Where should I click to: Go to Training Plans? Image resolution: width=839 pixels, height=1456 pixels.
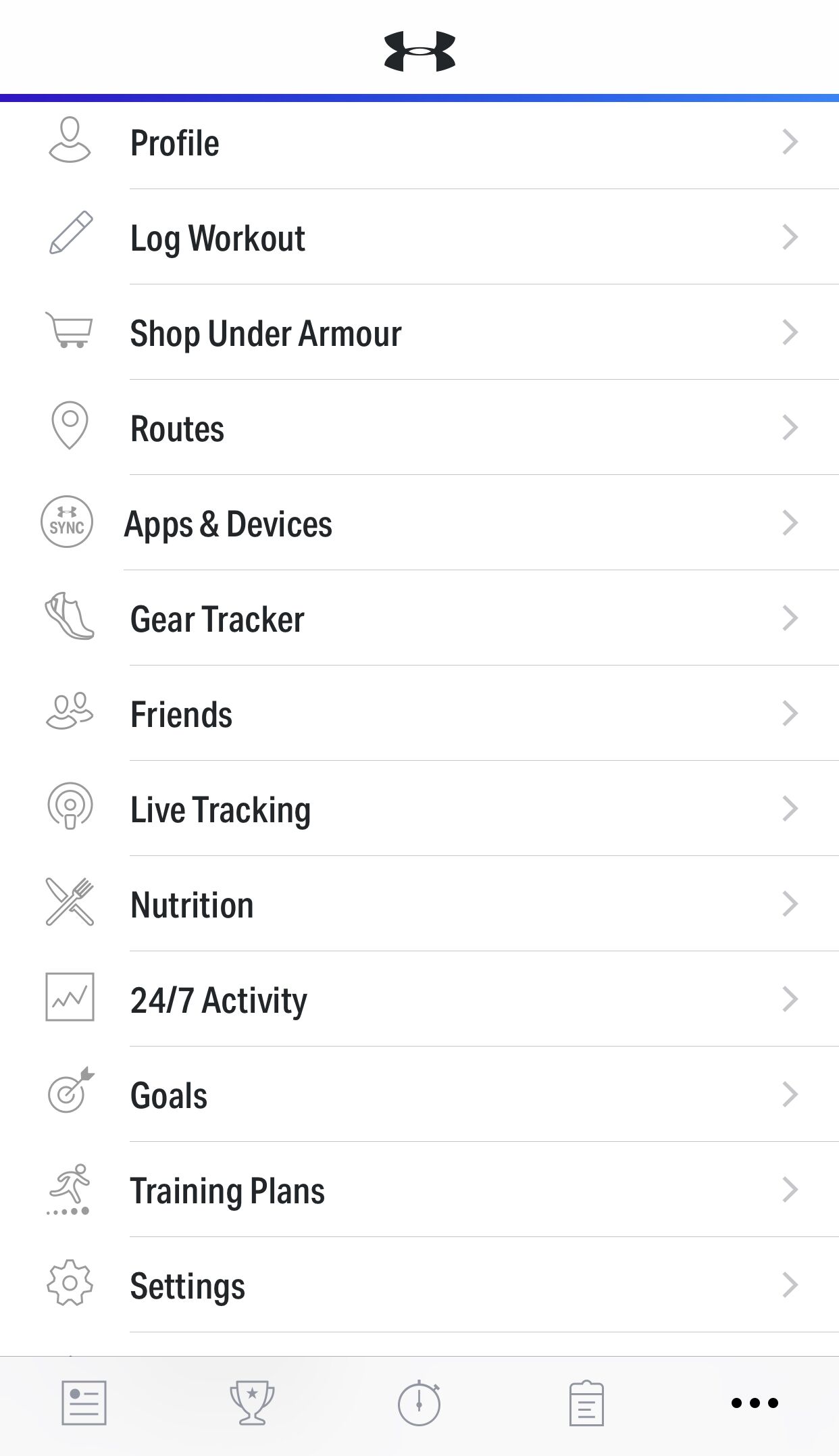228,1190
